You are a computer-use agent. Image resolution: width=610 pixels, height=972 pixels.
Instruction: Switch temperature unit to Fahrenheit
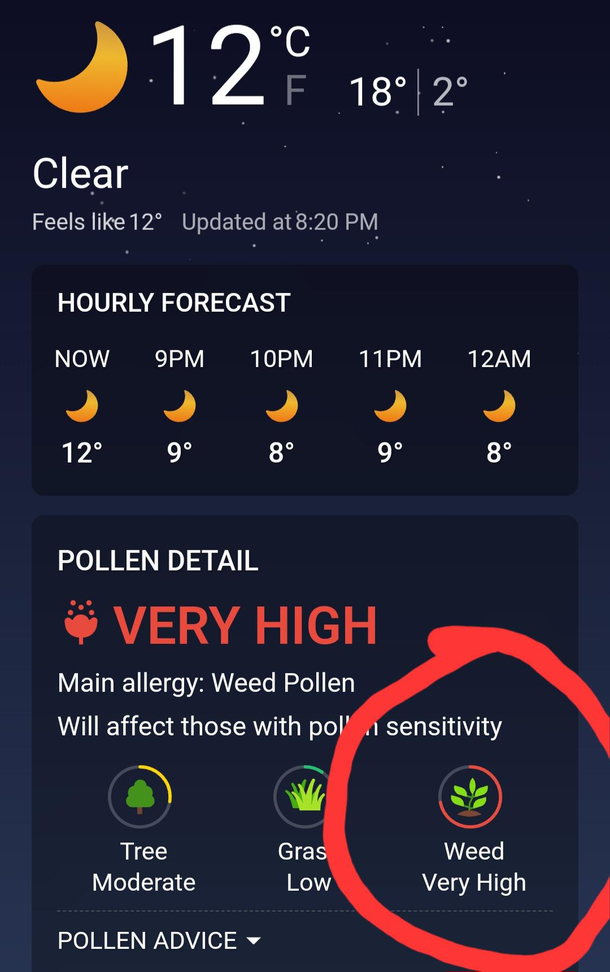[x=295, y=89]
